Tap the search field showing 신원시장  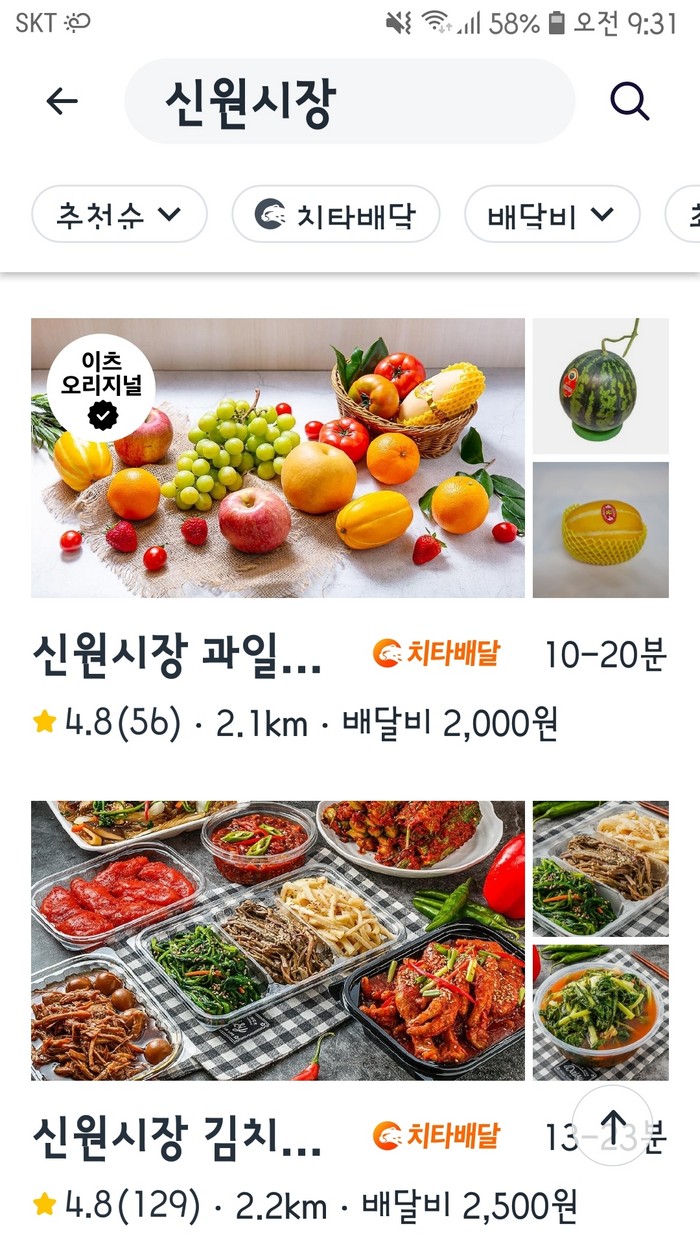click(x=349, y=101)
